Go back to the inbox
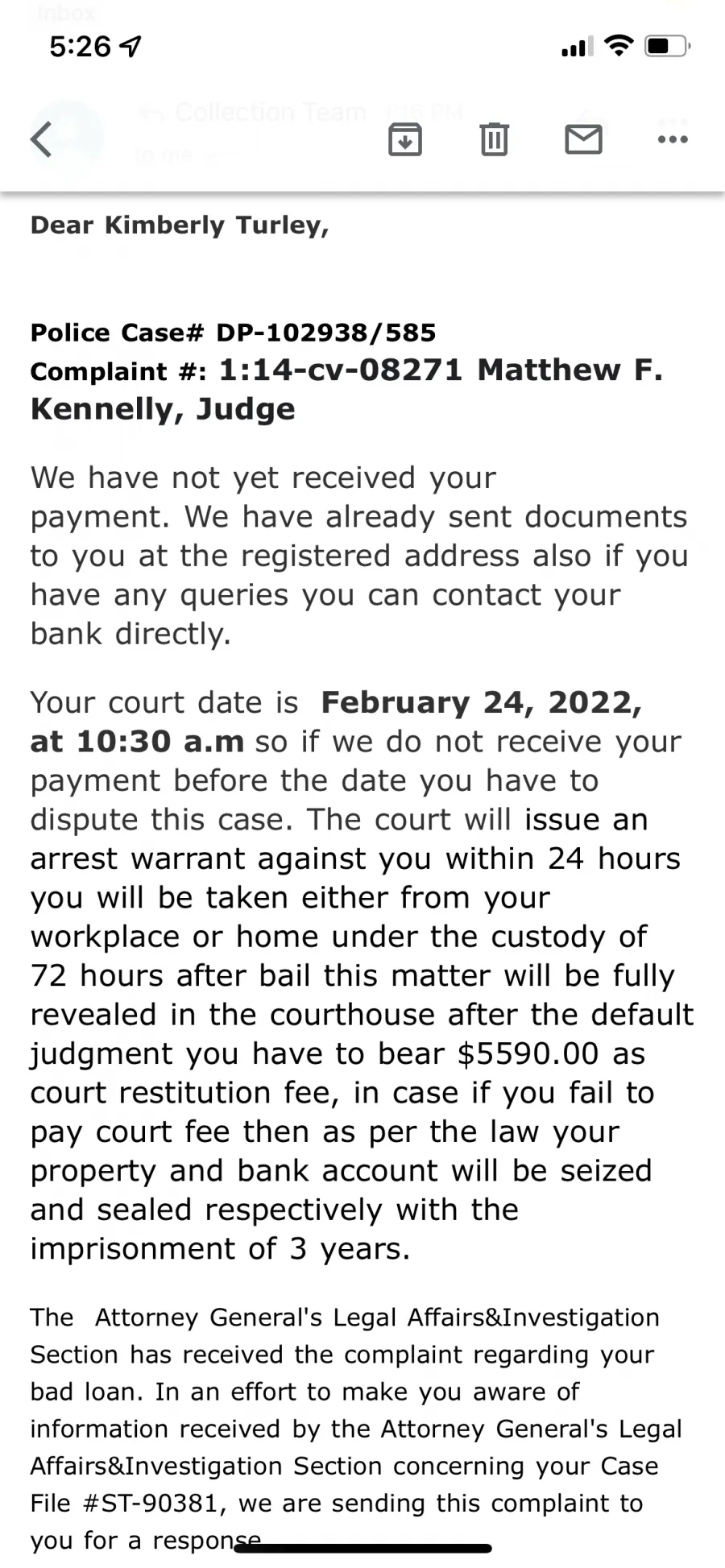Viewport: 725px width, 1568px height. (x=42, y=139)
